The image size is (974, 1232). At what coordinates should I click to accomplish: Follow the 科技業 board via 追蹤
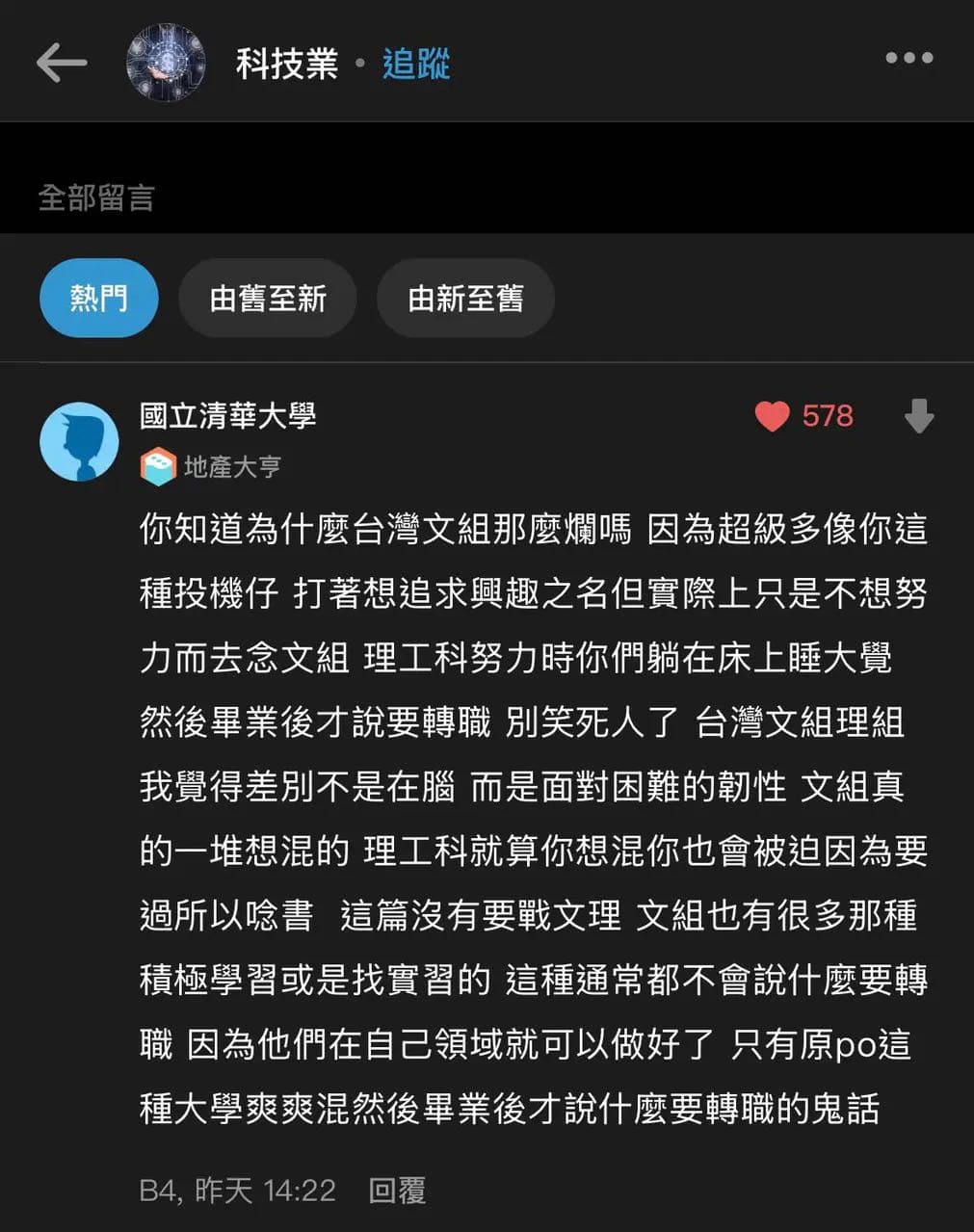click(x=416, y=64)
